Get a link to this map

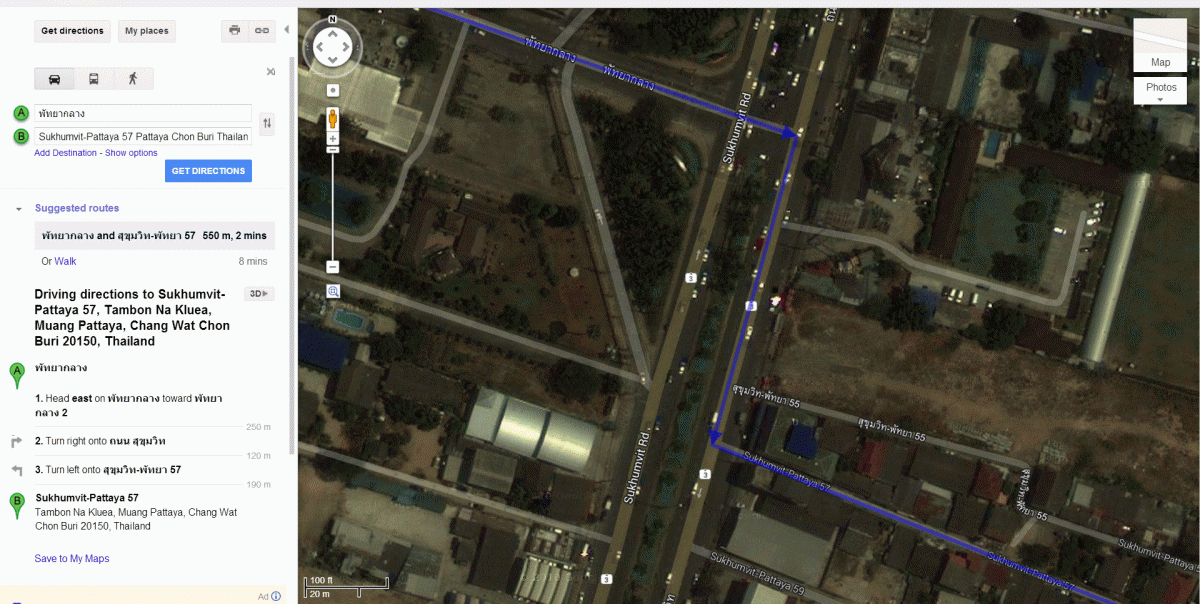tap(262, 31)
